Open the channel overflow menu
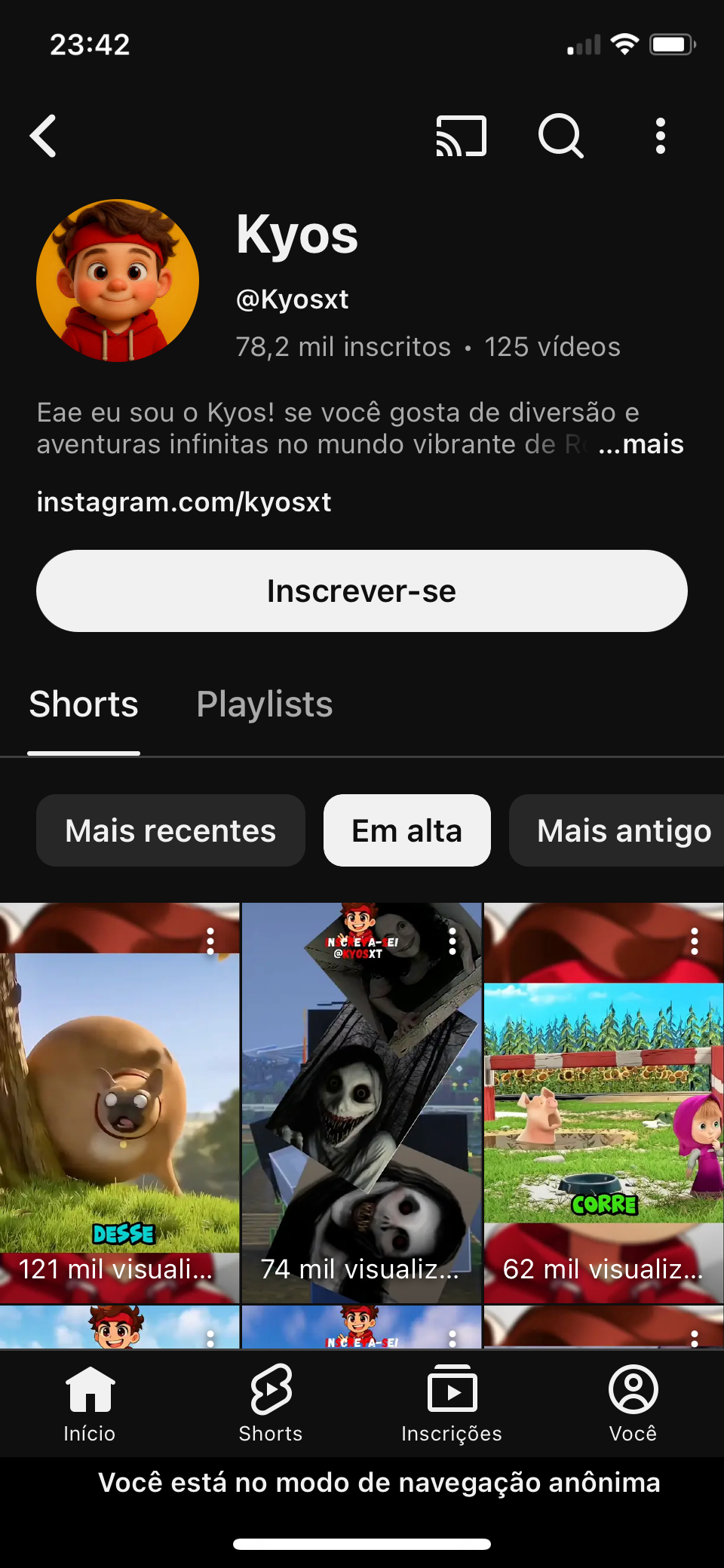 coord(660,137)
